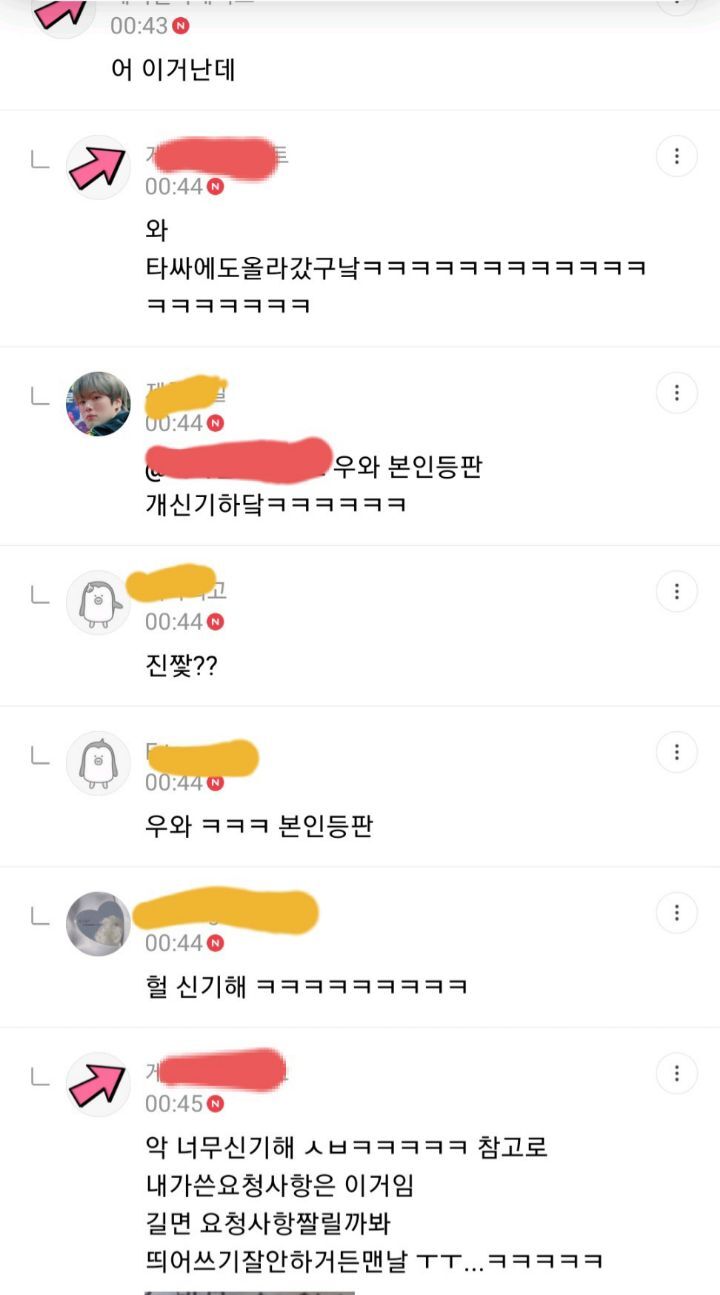Open options for the '우와 ㅋㅋㅋ 본인등판' reply

point(677,751)
